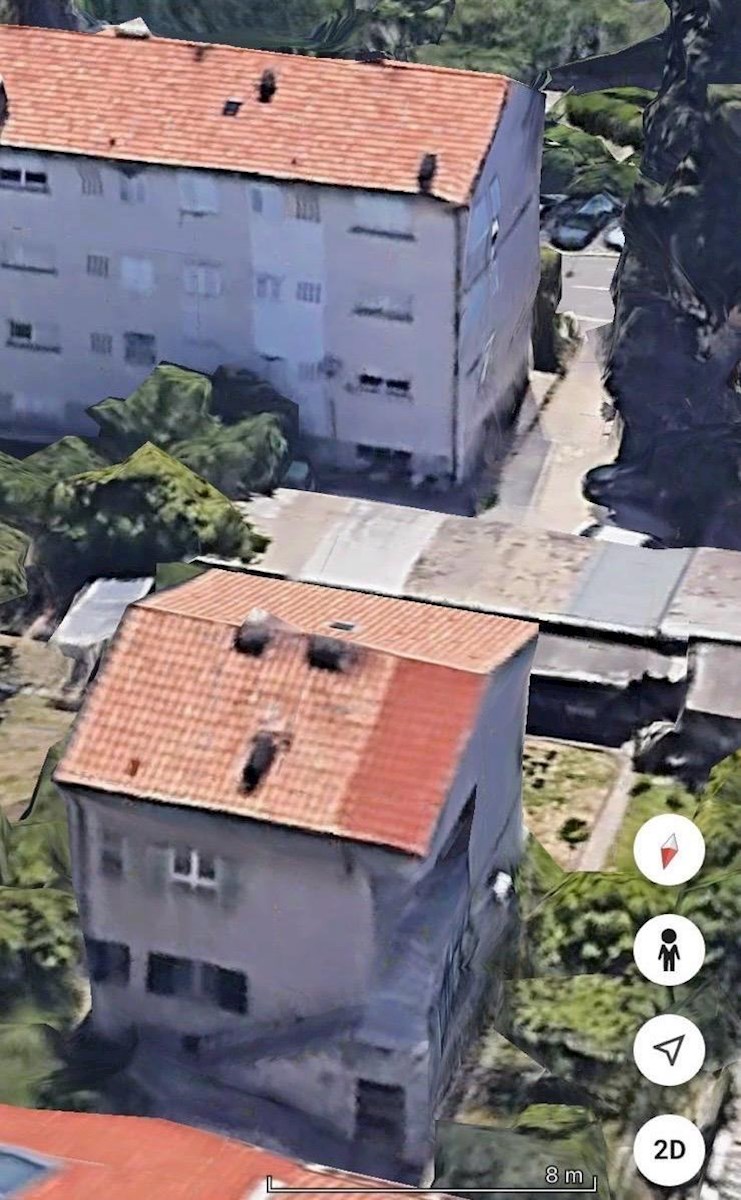Center map on my current location
Image resolution: width=741 pixels, height=1200 pixels.
click(x=669, y=1050)
